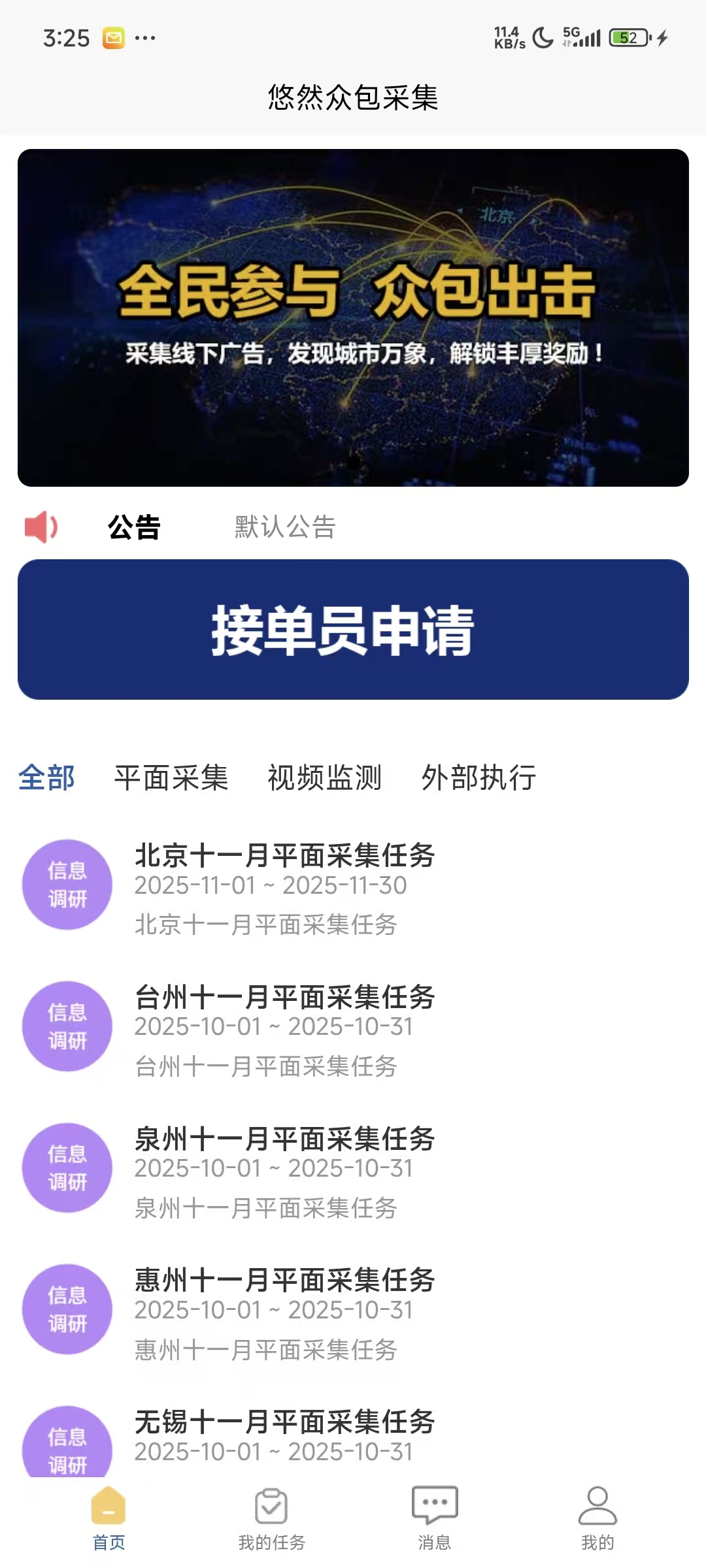Tap the promotional banner image
The height and width of the screenshot is (1568, 706).
coord(353,317)
